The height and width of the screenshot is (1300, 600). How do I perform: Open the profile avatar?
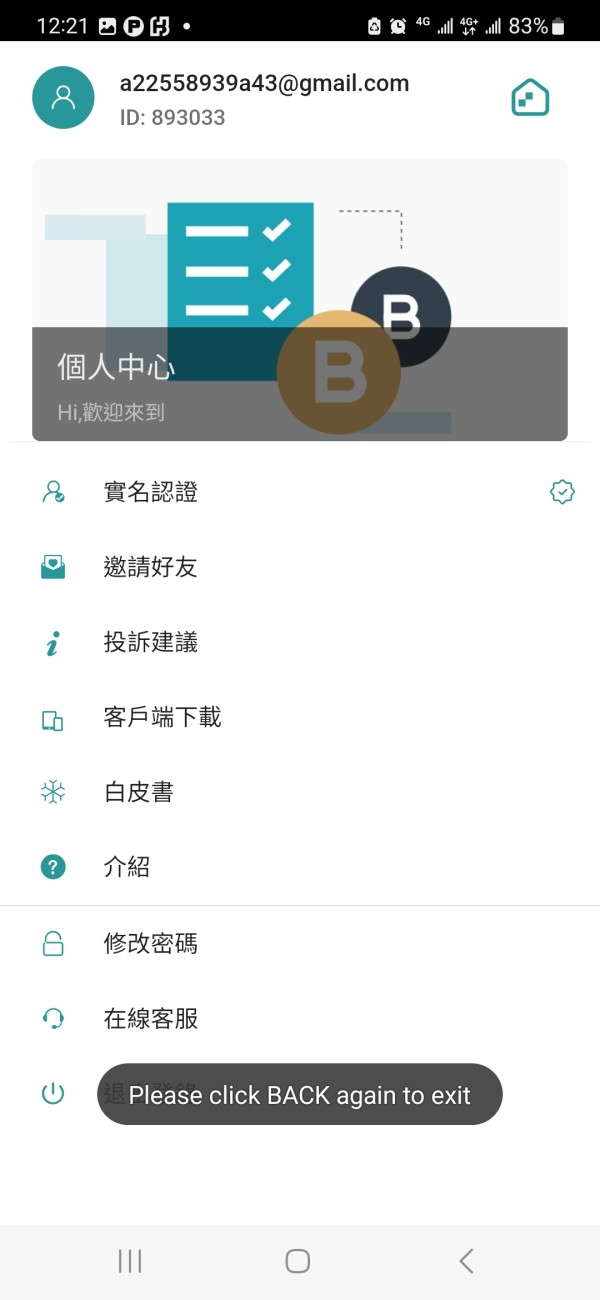pyautogui.click(x=63, y=98)
